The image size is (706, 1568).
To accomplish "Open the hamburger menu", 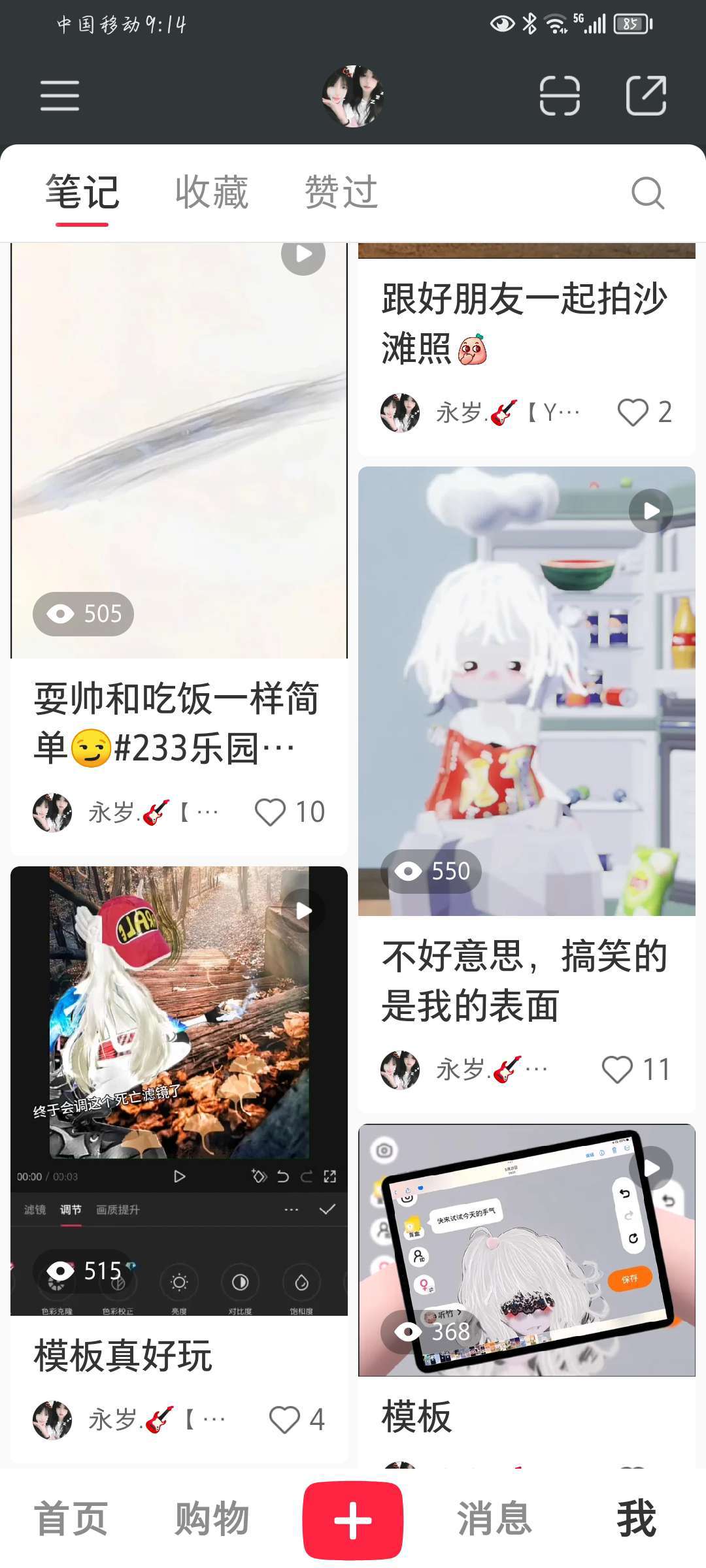I will pos(59,96).
